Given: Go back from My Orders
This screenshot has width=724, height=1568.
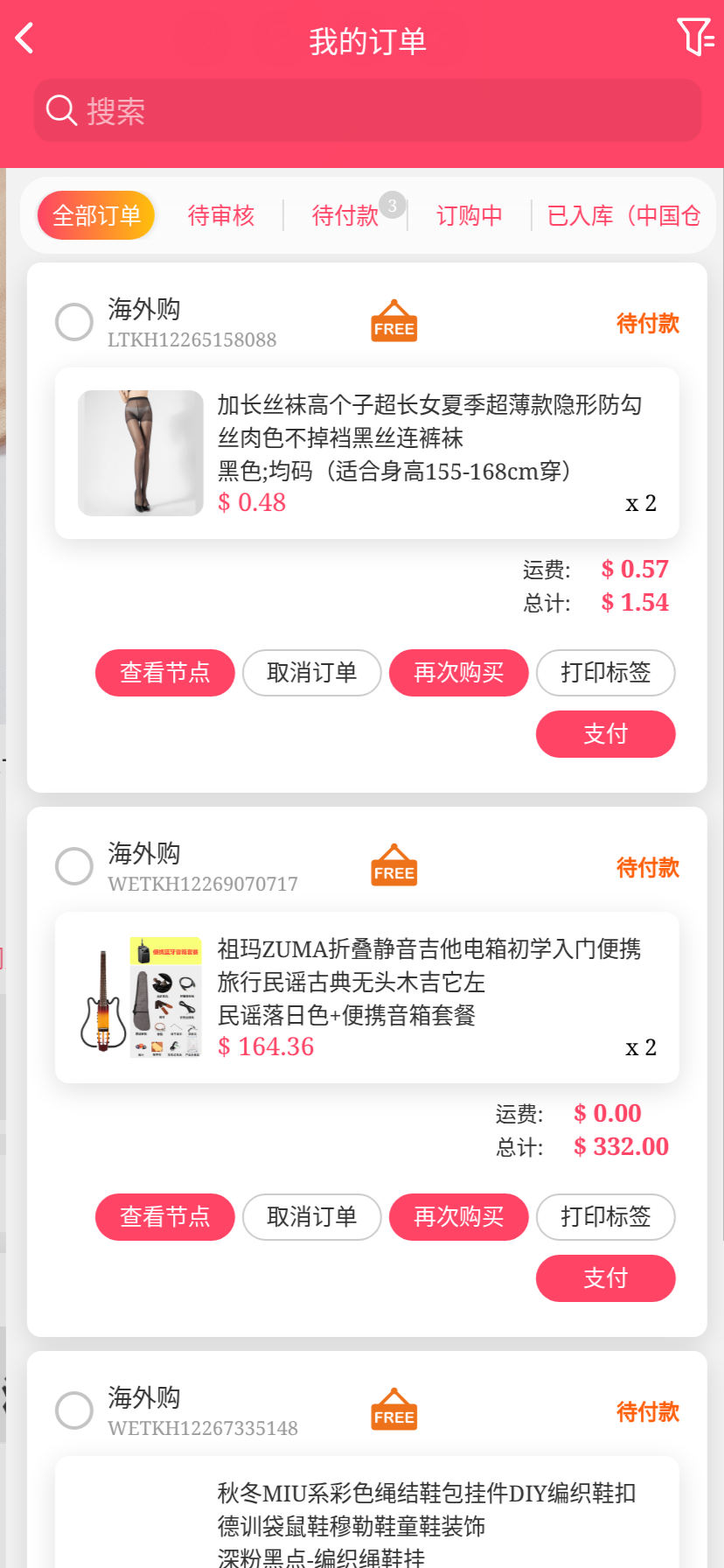Looking at the screenshot, I should pyautogui.click(x=24, y=38).
